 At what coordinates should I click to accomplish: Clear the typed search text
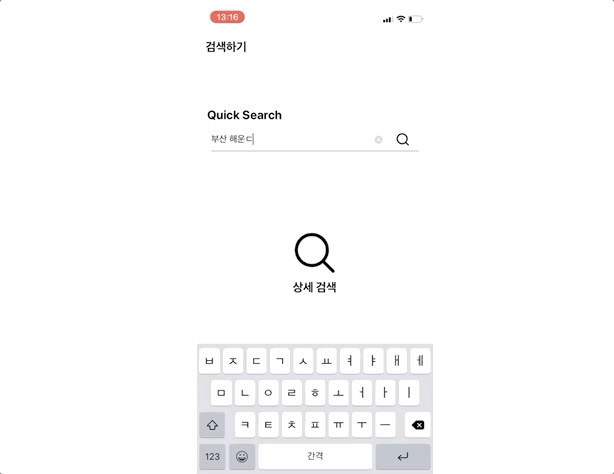pos(378,140)
